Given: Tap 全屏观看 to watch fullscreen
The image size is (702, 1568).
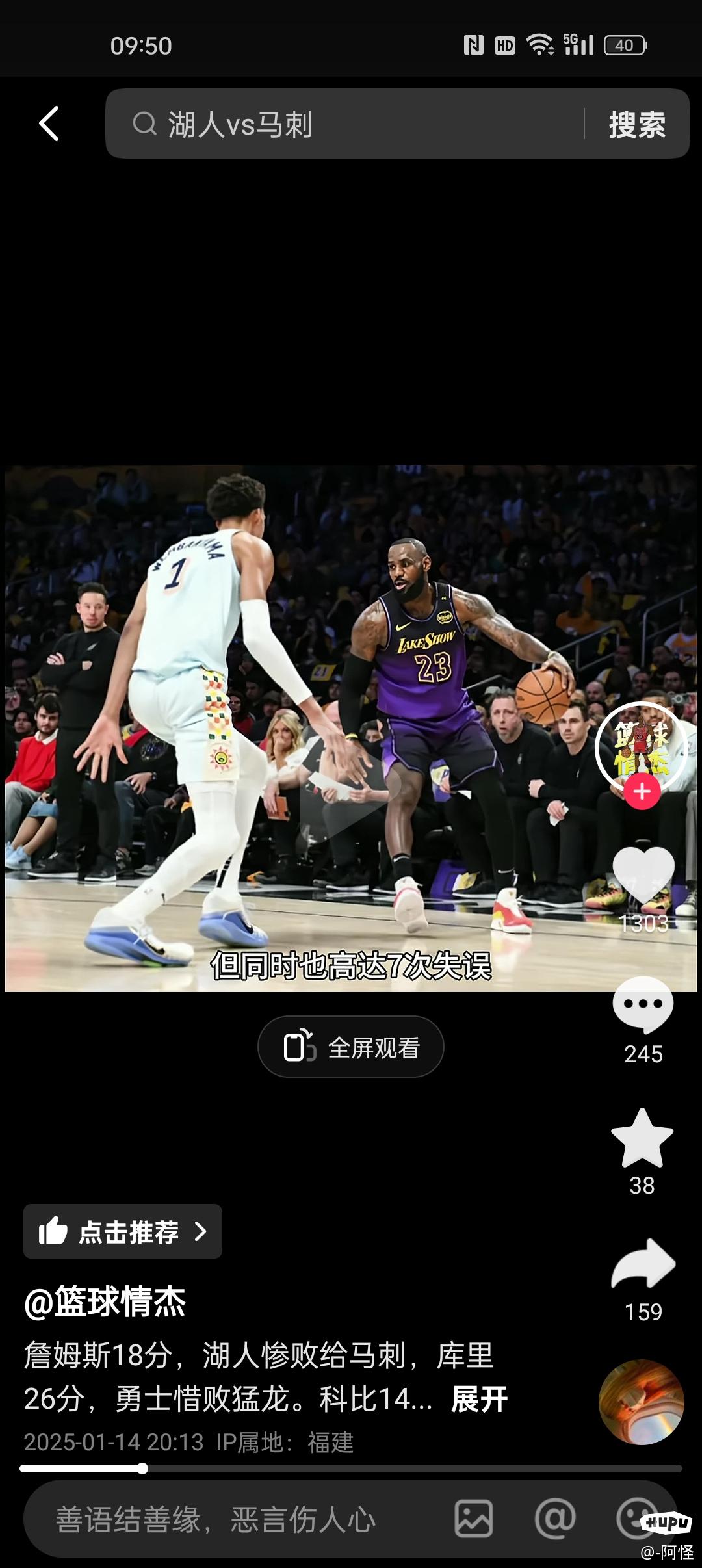Looking at the screenshot, I should [351, 1047].
